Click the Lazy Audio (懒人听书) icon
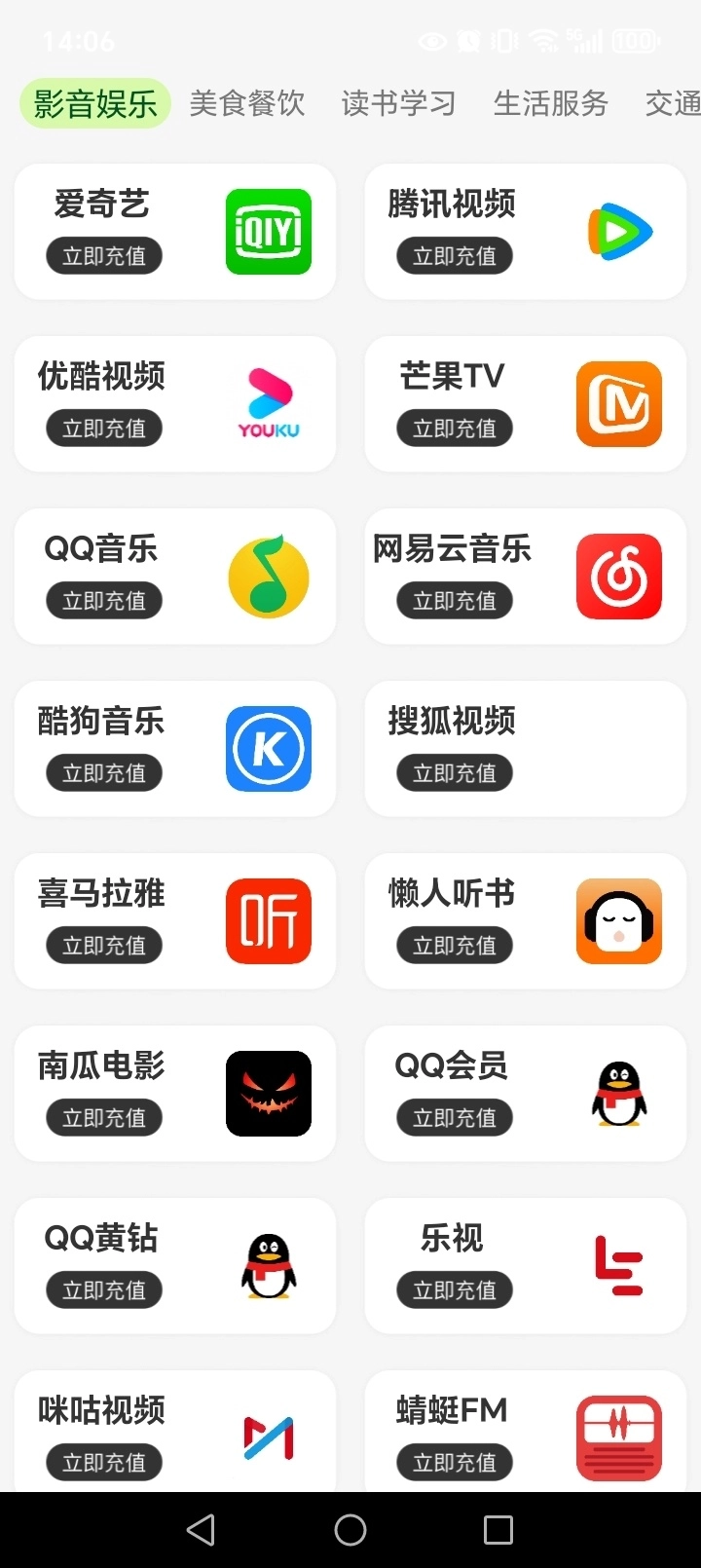701x1568 pixels. point(618,920)
